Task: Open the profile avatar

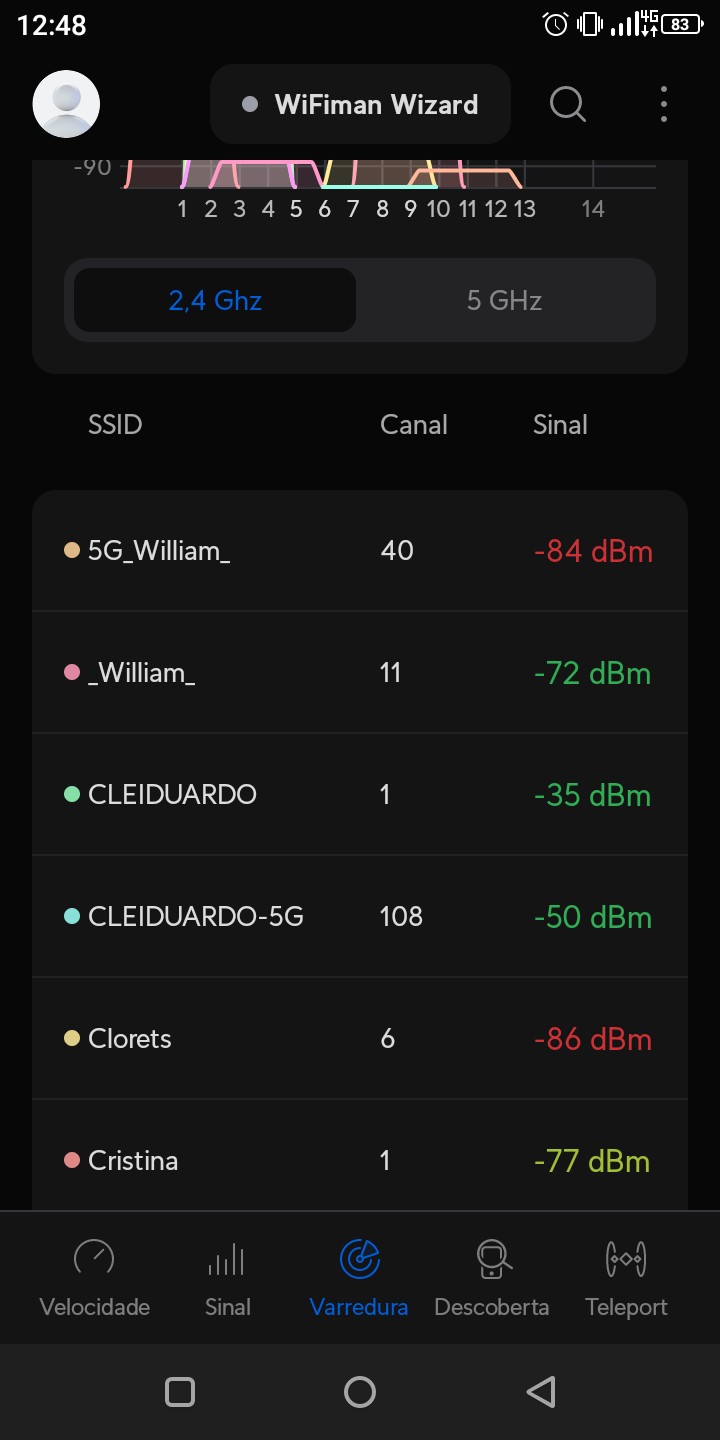Action: click(66, 104)
